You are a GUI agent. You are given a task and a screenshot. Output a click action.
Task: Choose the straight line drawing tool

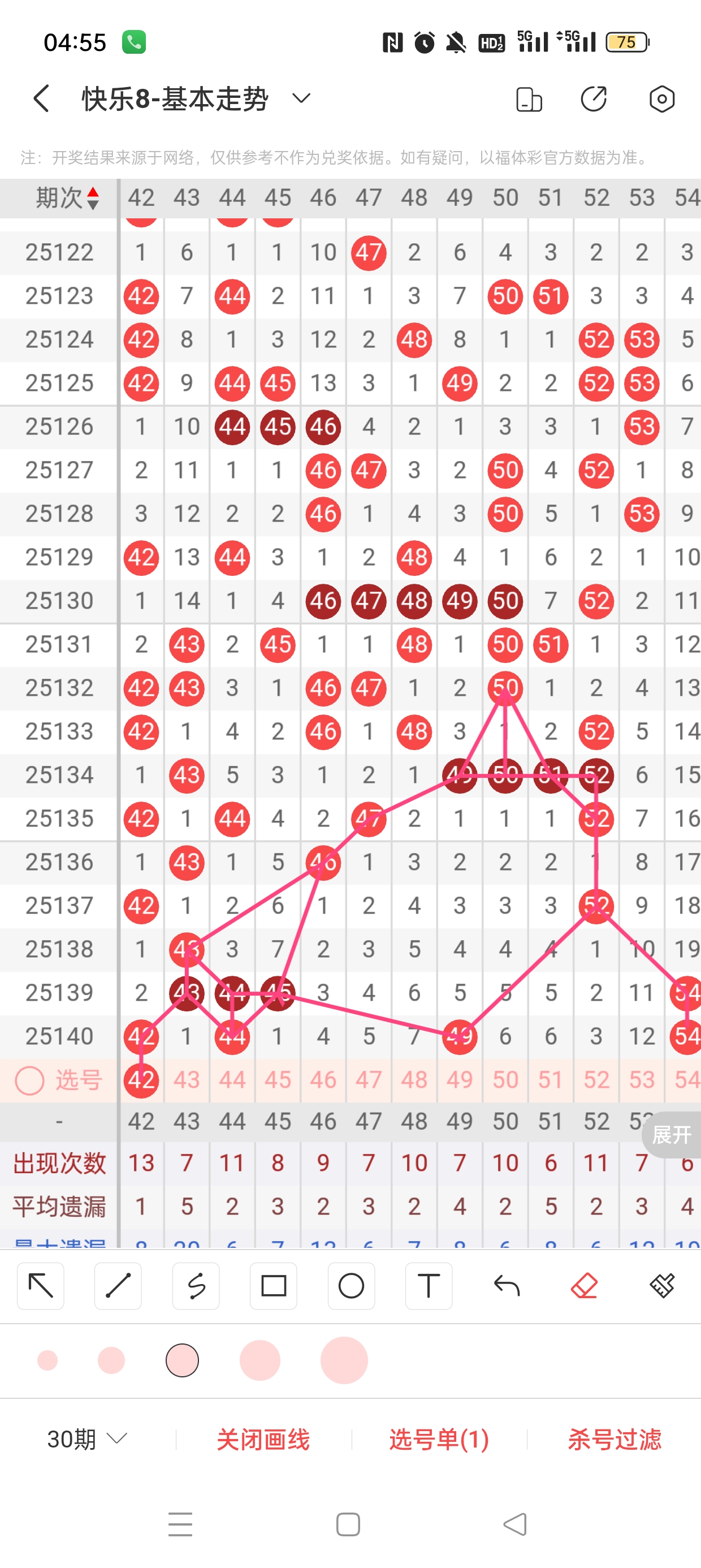pos(118,1286)
